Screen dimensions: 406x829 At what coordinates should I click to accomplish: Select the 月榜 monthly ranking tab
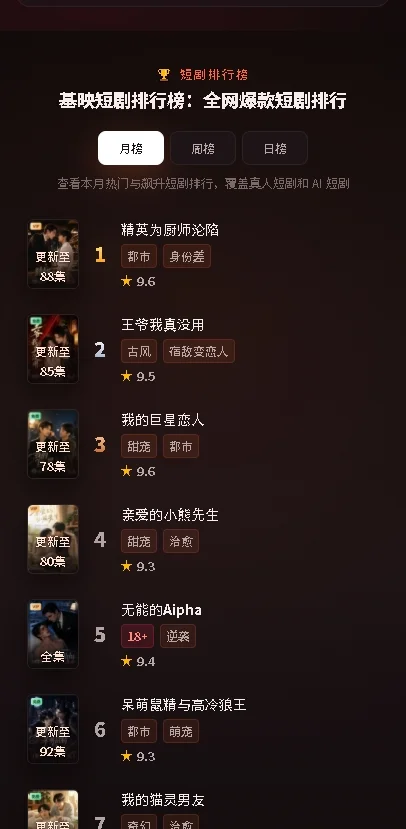pyautogui.click(x=131, y=149)
